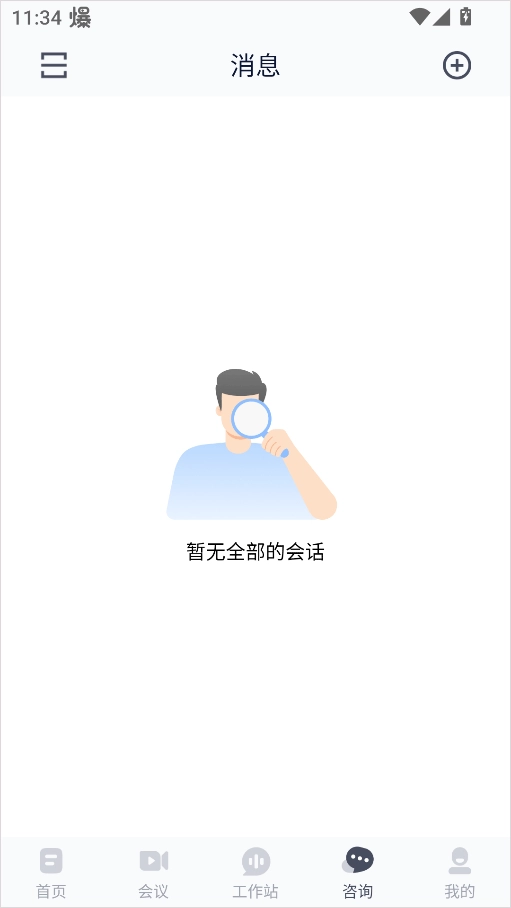Tap the plus icon to start a new conversation
This screenshot has height=908, width=511.
[457, 65]
